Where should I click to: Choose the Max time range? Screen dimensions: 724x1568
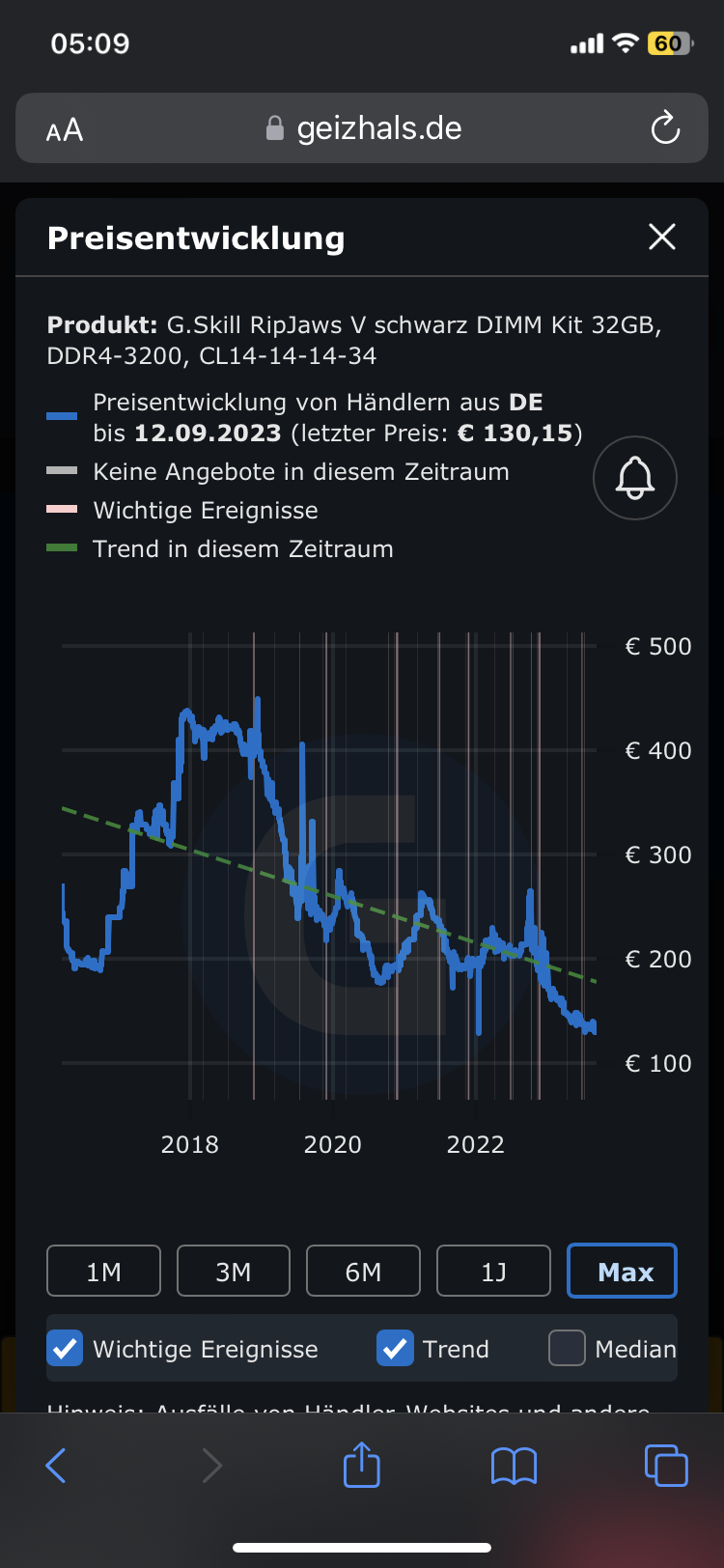tap(623, 1272)
